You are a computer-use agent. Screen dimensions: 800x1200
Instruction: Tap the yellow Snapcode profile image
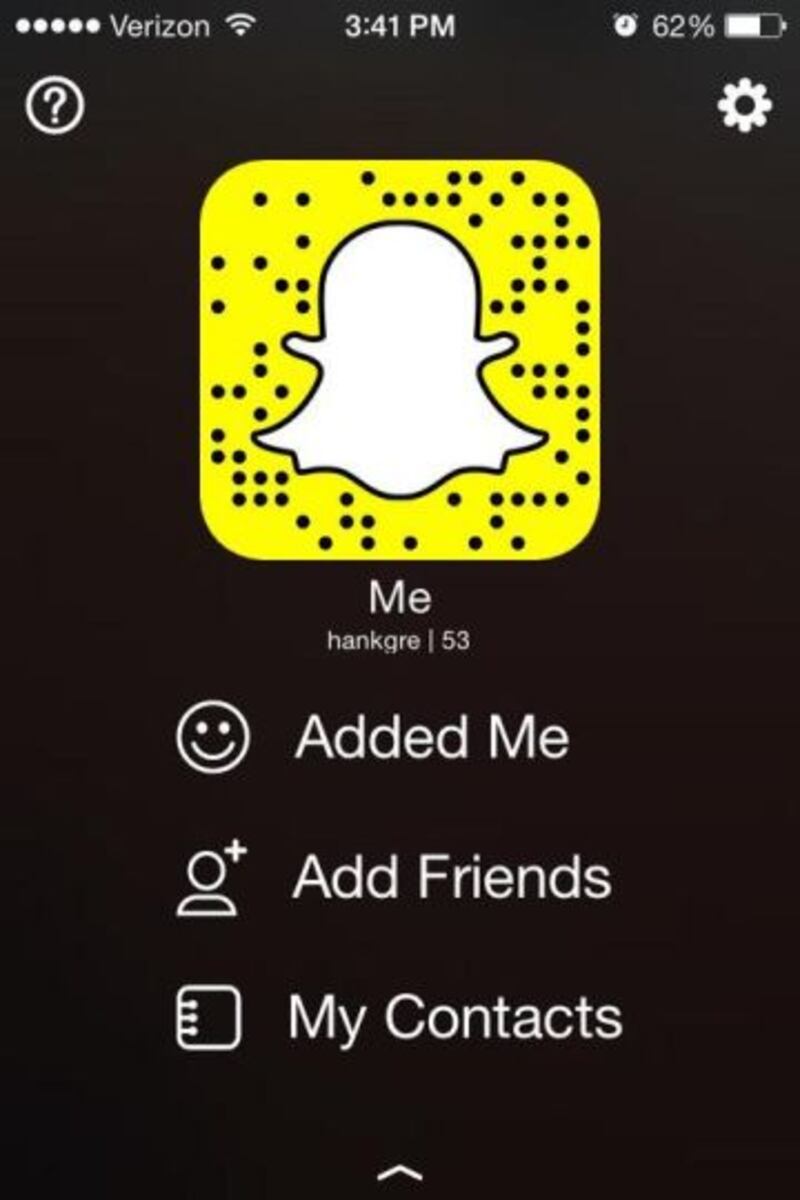[400, 358]
